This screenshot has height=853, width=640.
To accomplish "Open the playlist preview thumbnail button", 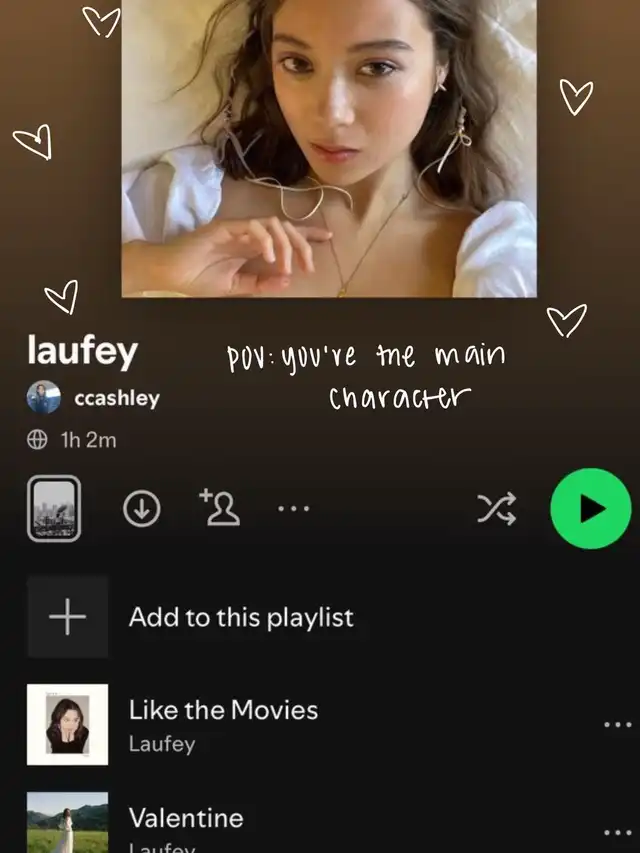I will pos(54,509).
